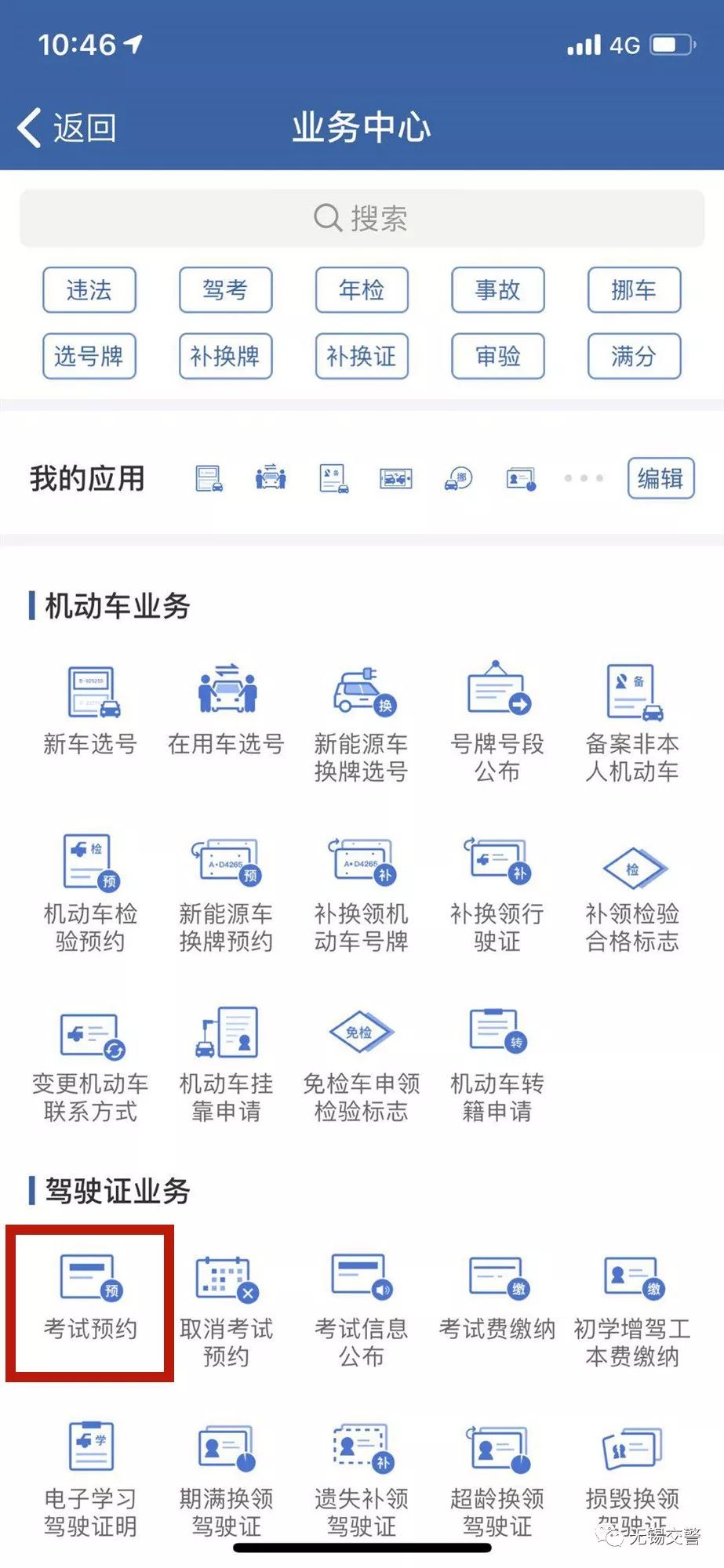Switch to the 驾考 category

tap(225, 290)
